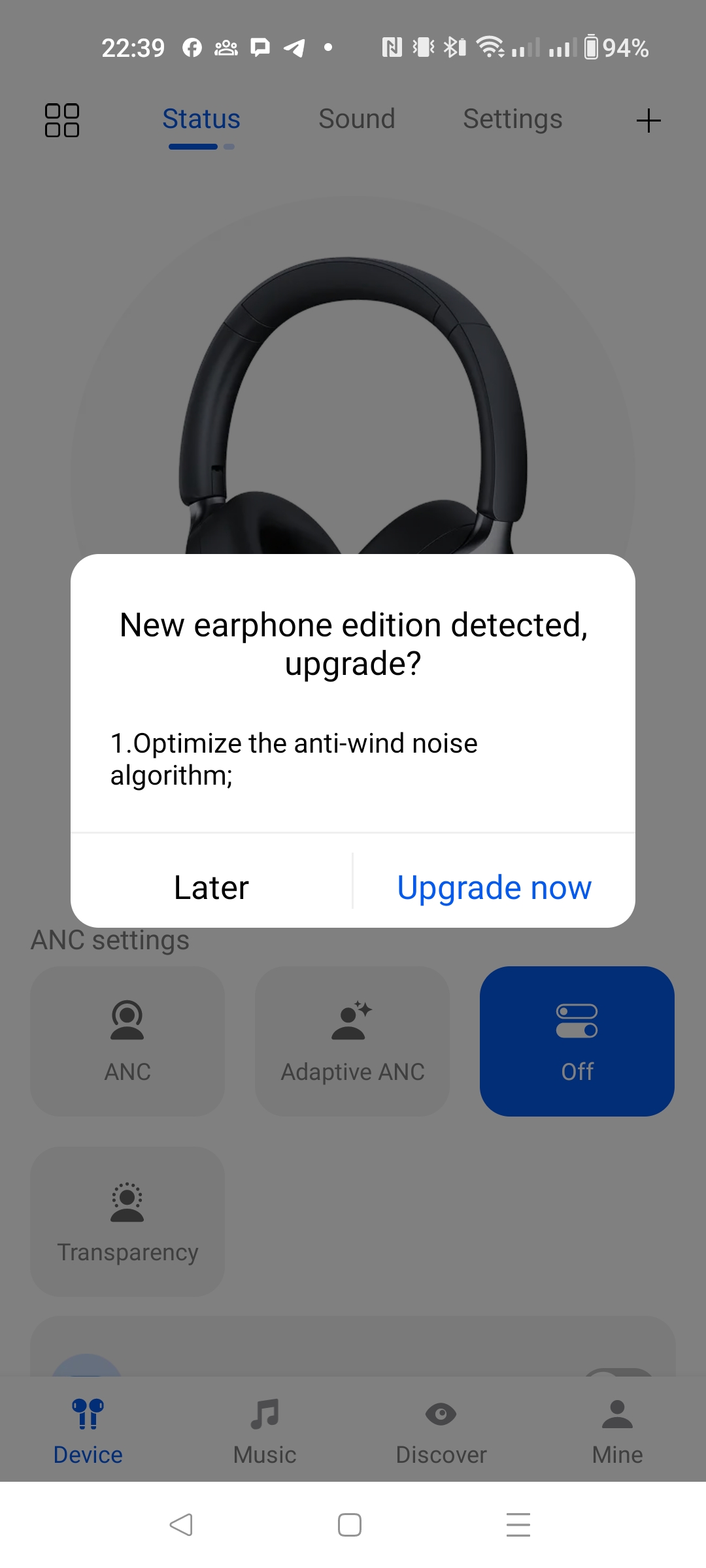Go back with system back button

tap(181, 1525)
